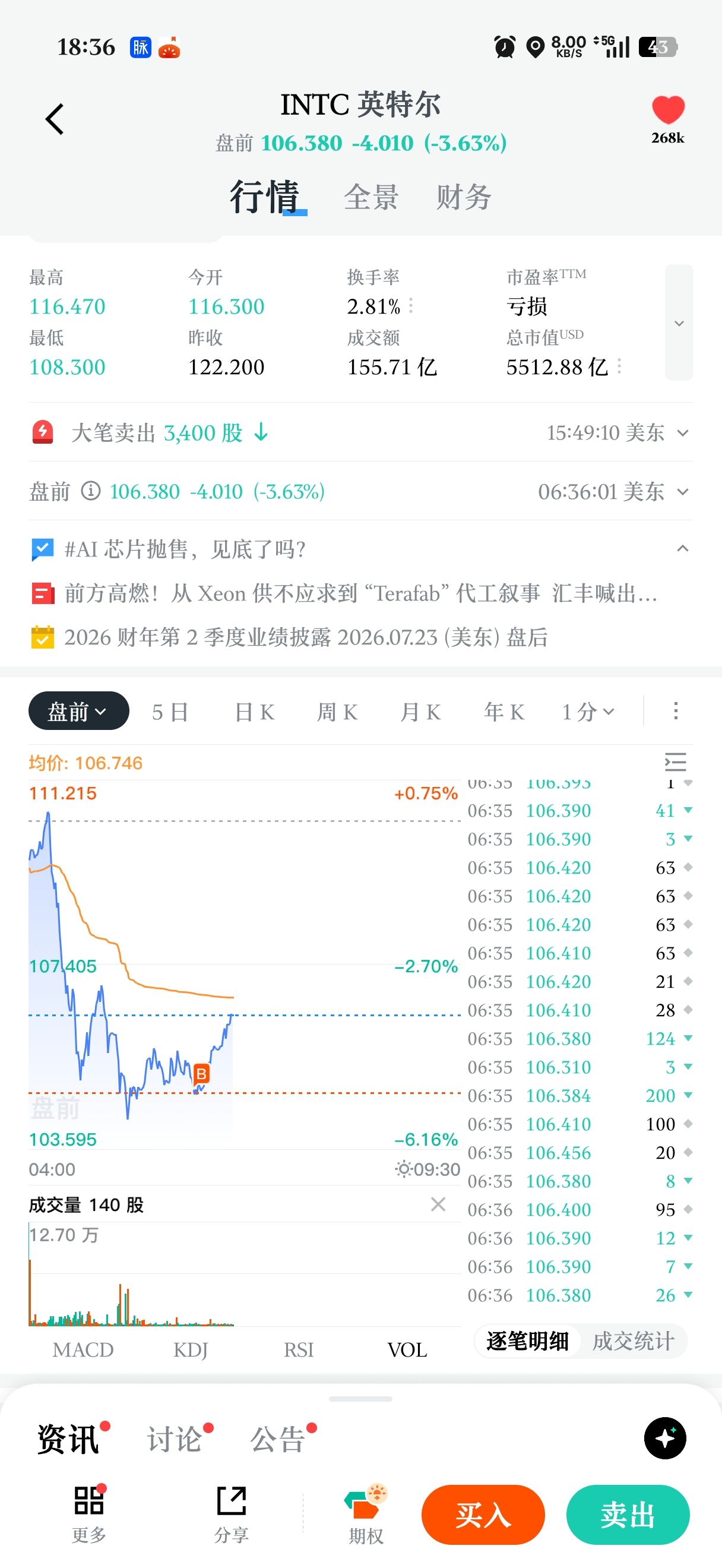
Task: Go back using the top-left arrow
Action: (55, 119)
